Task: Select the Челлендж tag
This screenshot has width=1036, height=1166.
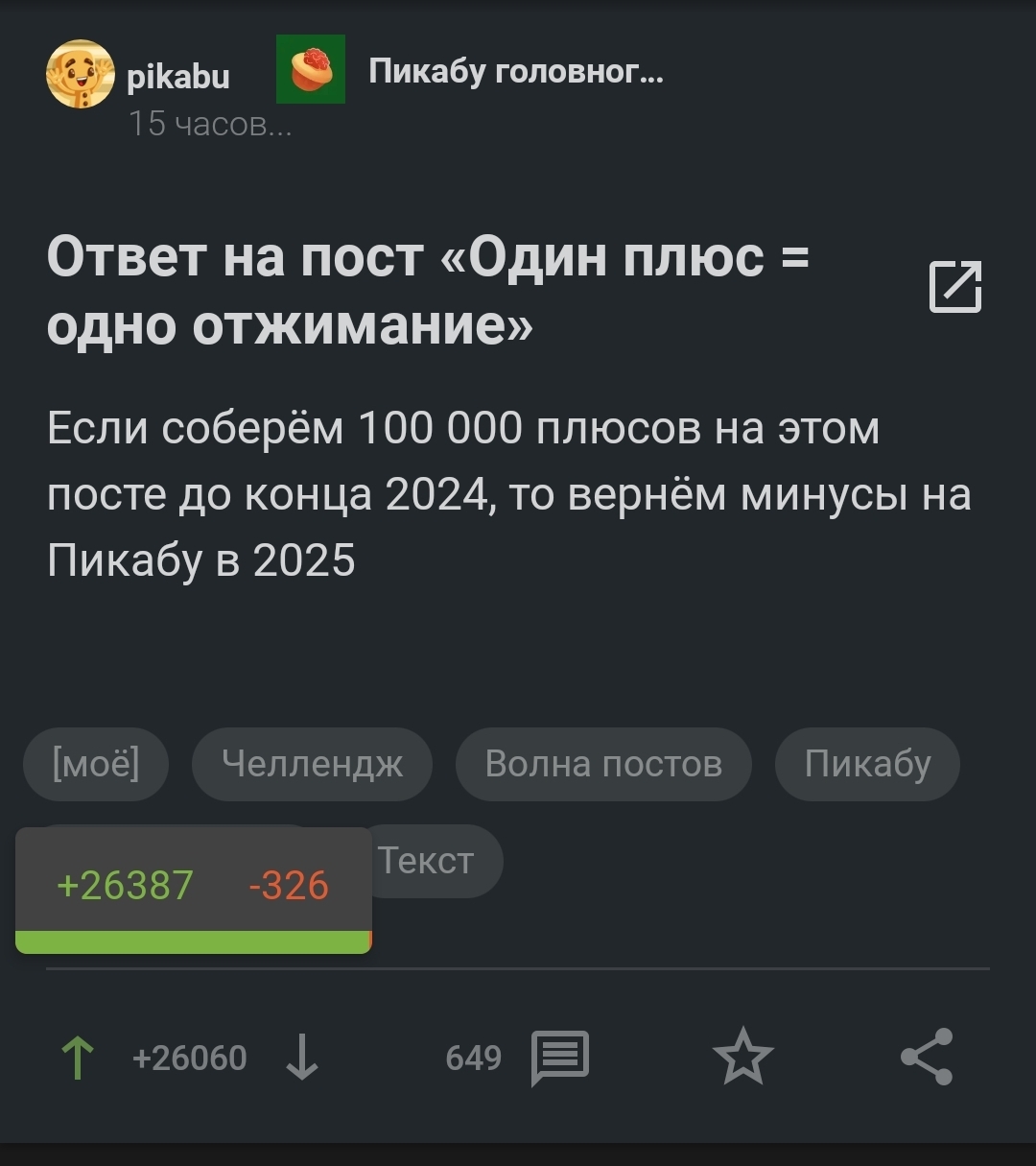Action: tap(312, 764)
